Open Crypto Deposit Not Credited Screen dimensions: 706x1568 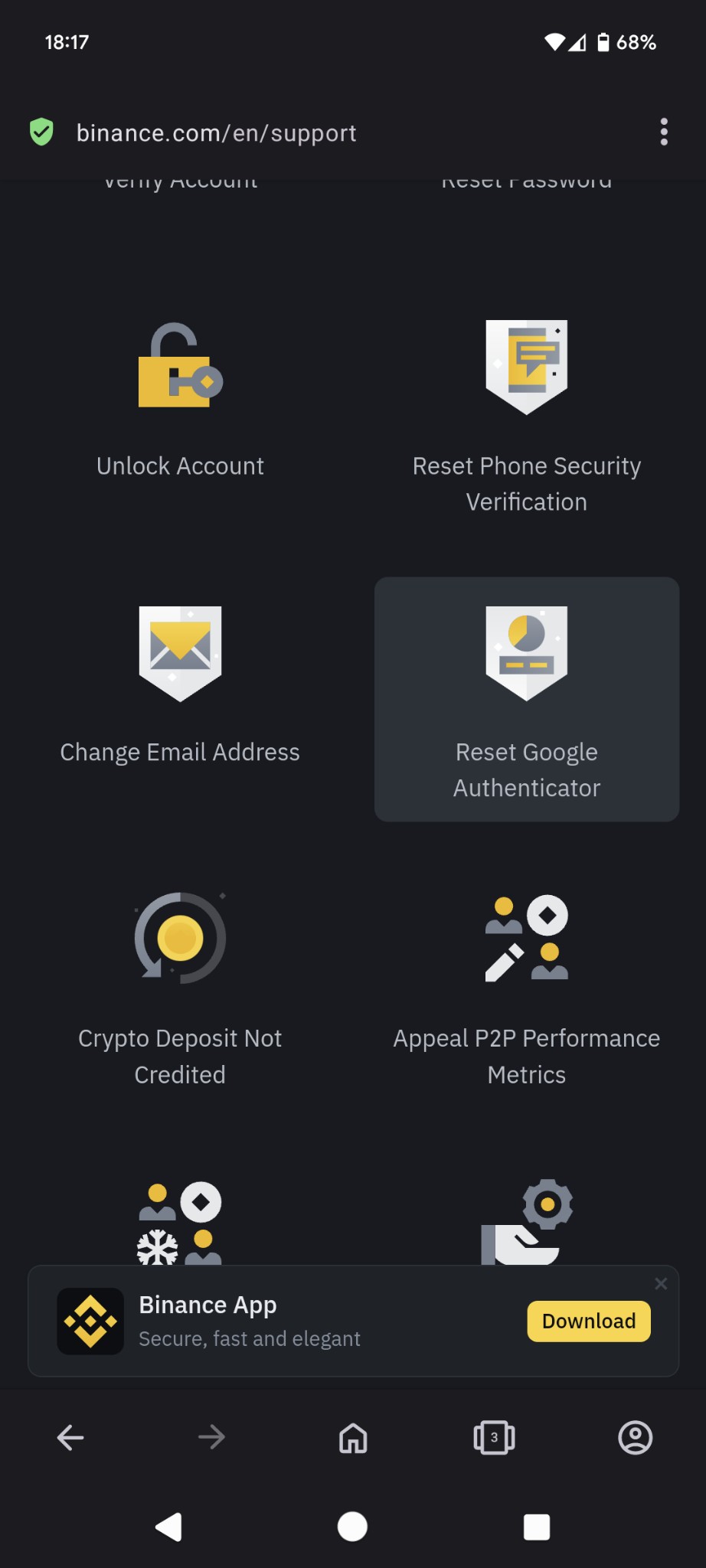click(180, 988)
